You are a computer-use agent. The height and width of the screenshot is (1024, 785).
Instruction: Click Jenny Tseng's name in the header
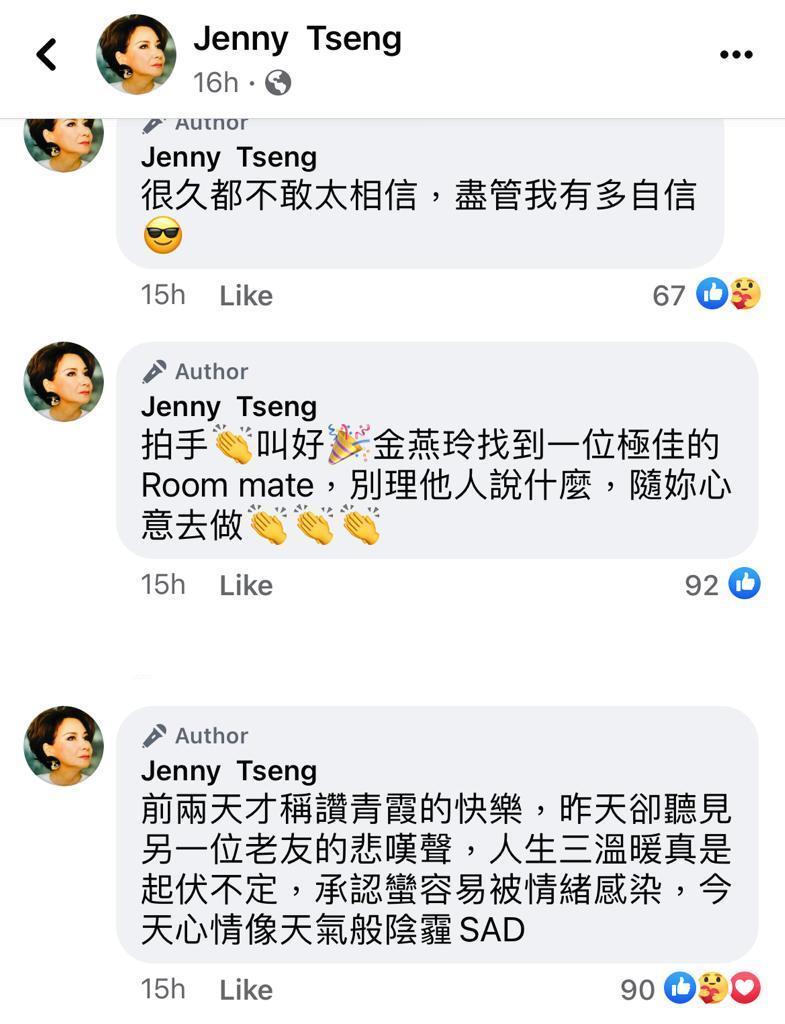pyautogui.click(x=299, y=38)
